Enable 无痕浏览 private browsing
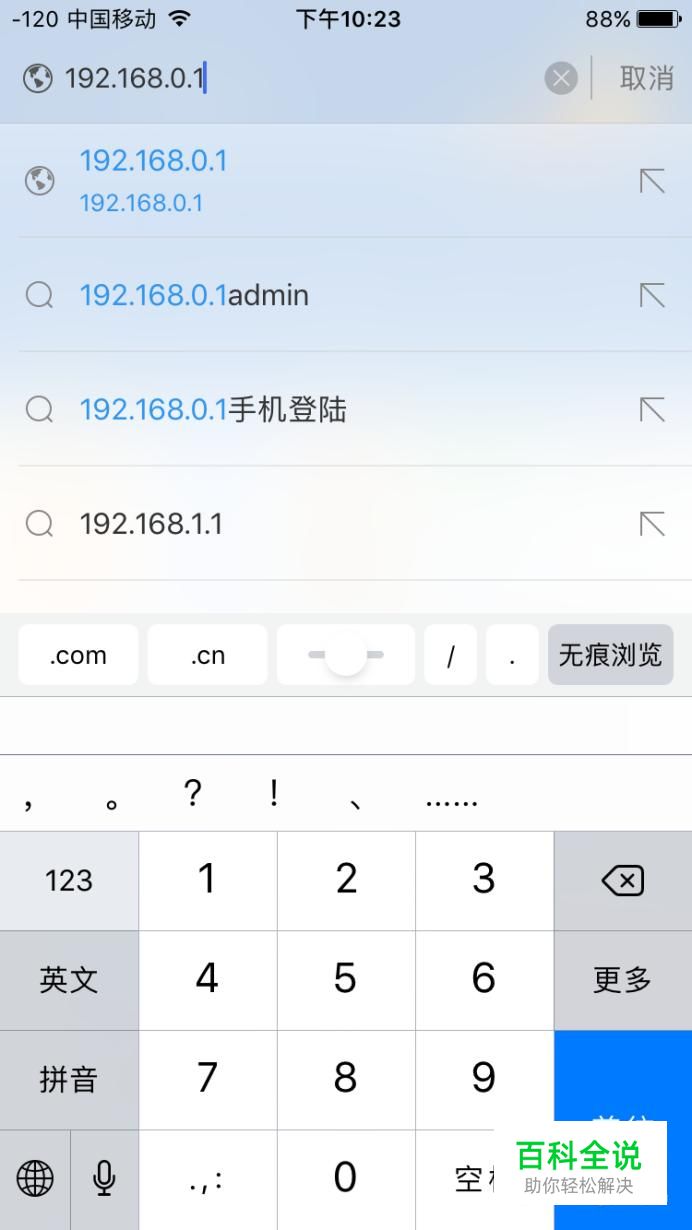The height and width of the screenshot is (1230, 692). click(610, 656)
